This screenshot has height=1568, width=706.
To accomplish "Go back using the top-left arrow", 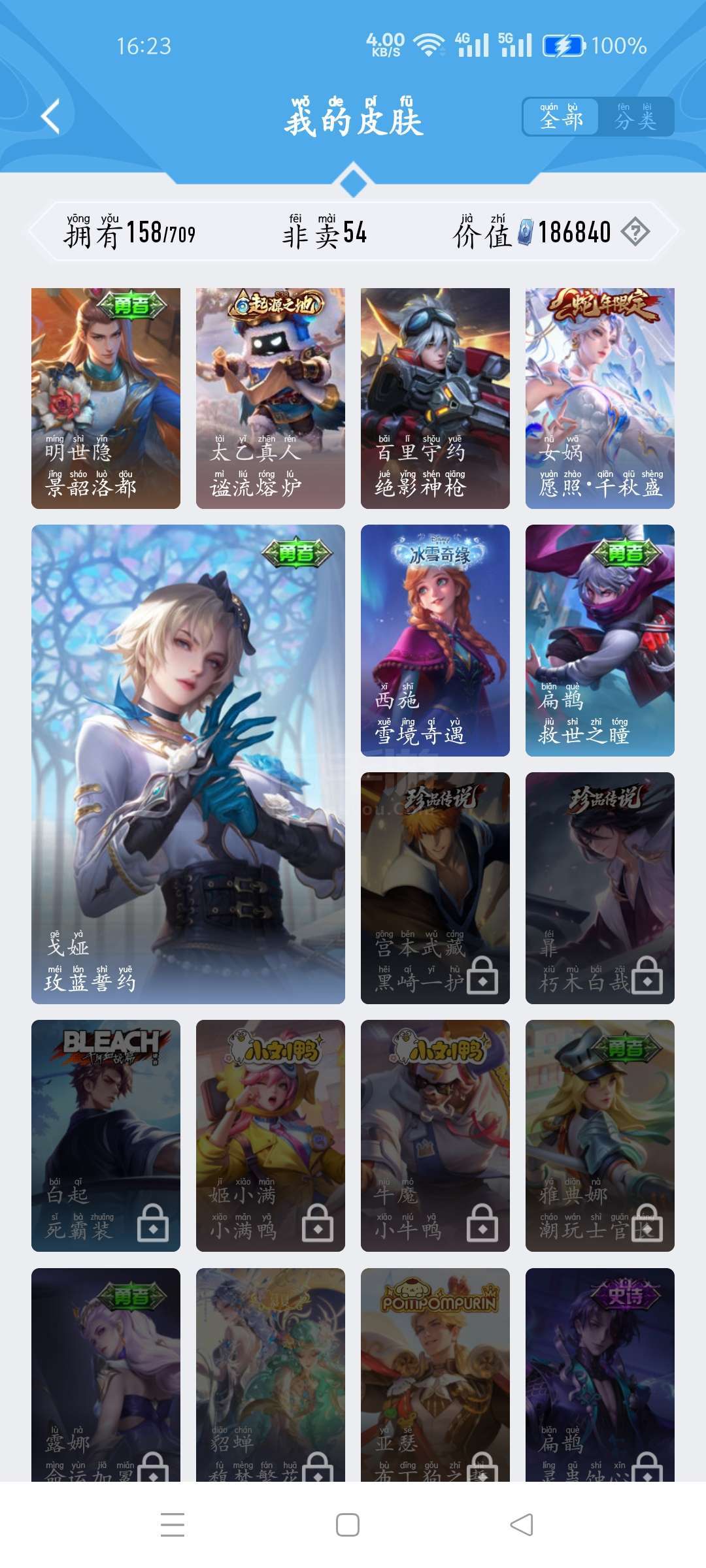I will pyautogui.click(x=51, y=117).
